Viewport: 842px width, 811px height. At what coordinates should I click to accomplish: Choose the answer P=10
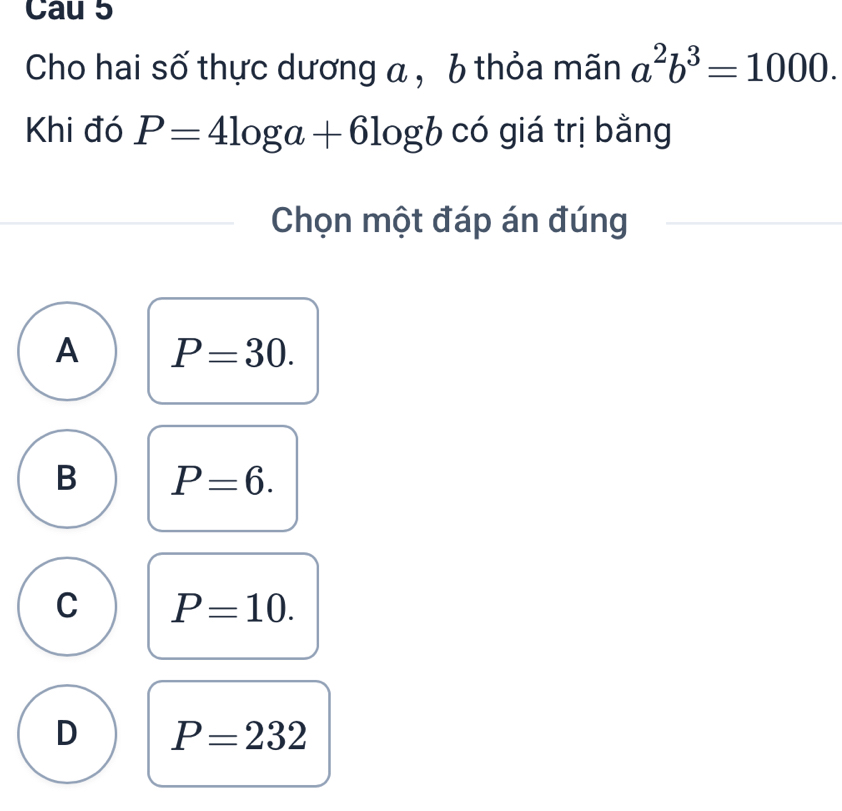(x=233, y=606)
